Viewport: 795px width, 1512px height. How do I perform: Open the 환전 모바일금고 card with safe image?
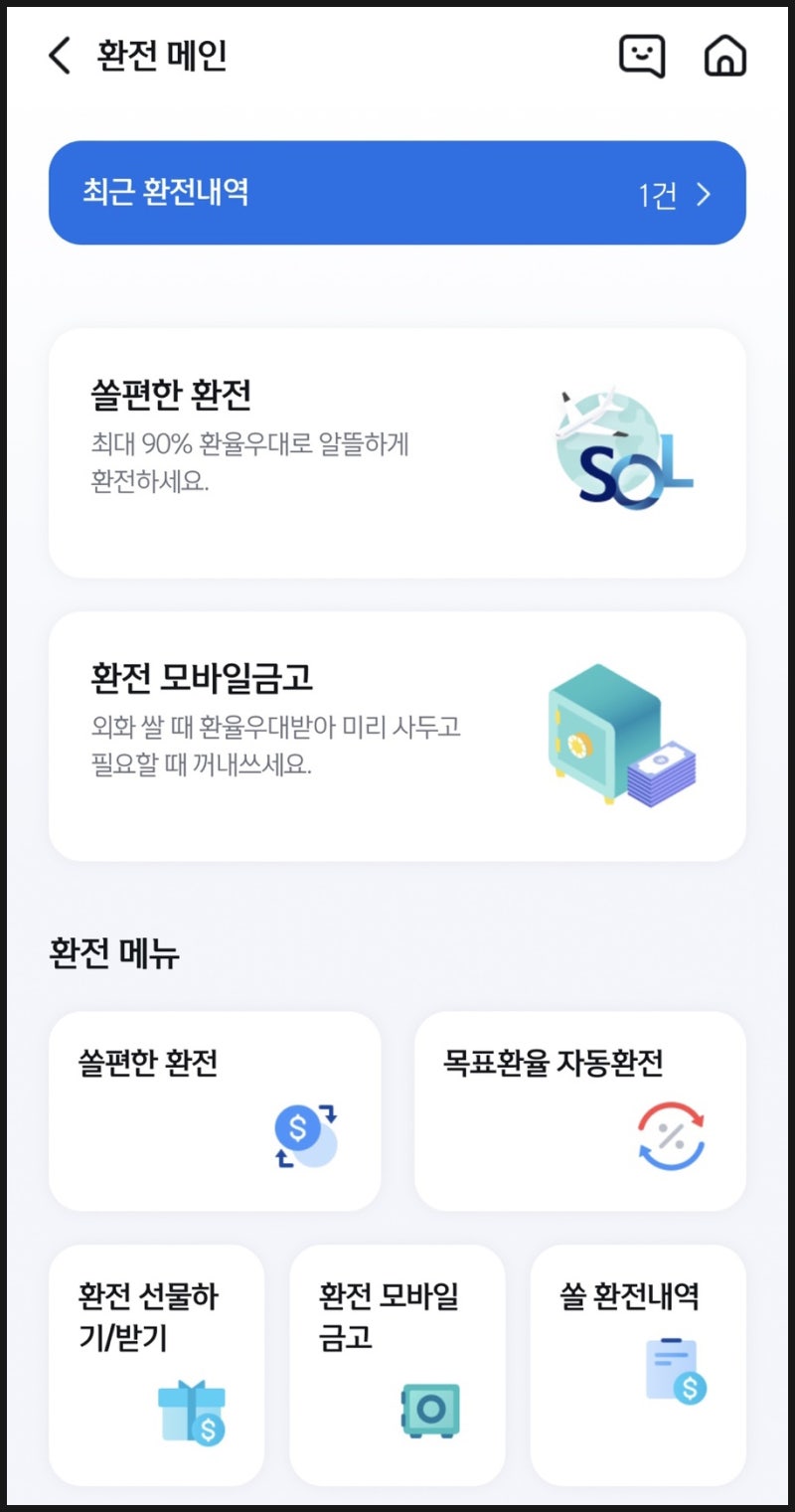pos(397,737)
